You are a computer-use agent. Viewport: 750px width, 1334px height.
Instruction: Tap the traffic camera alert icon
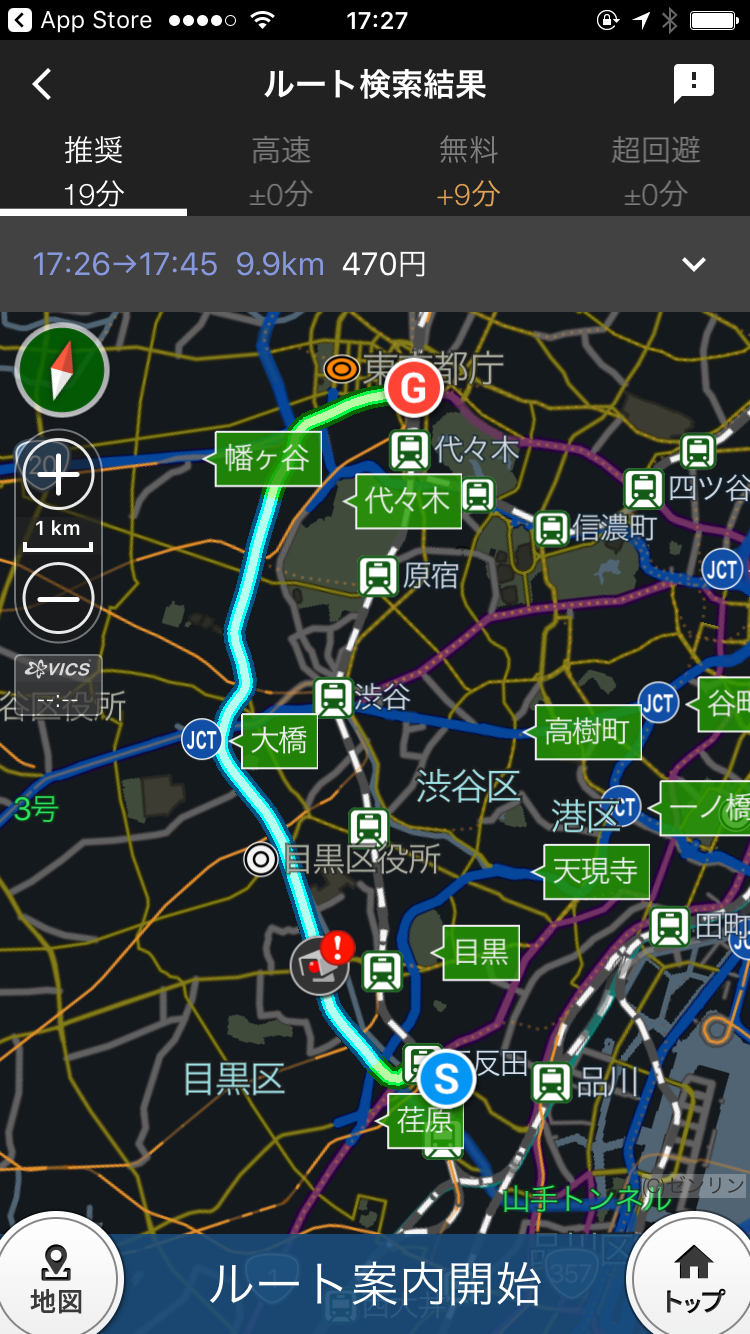[322, 963]
